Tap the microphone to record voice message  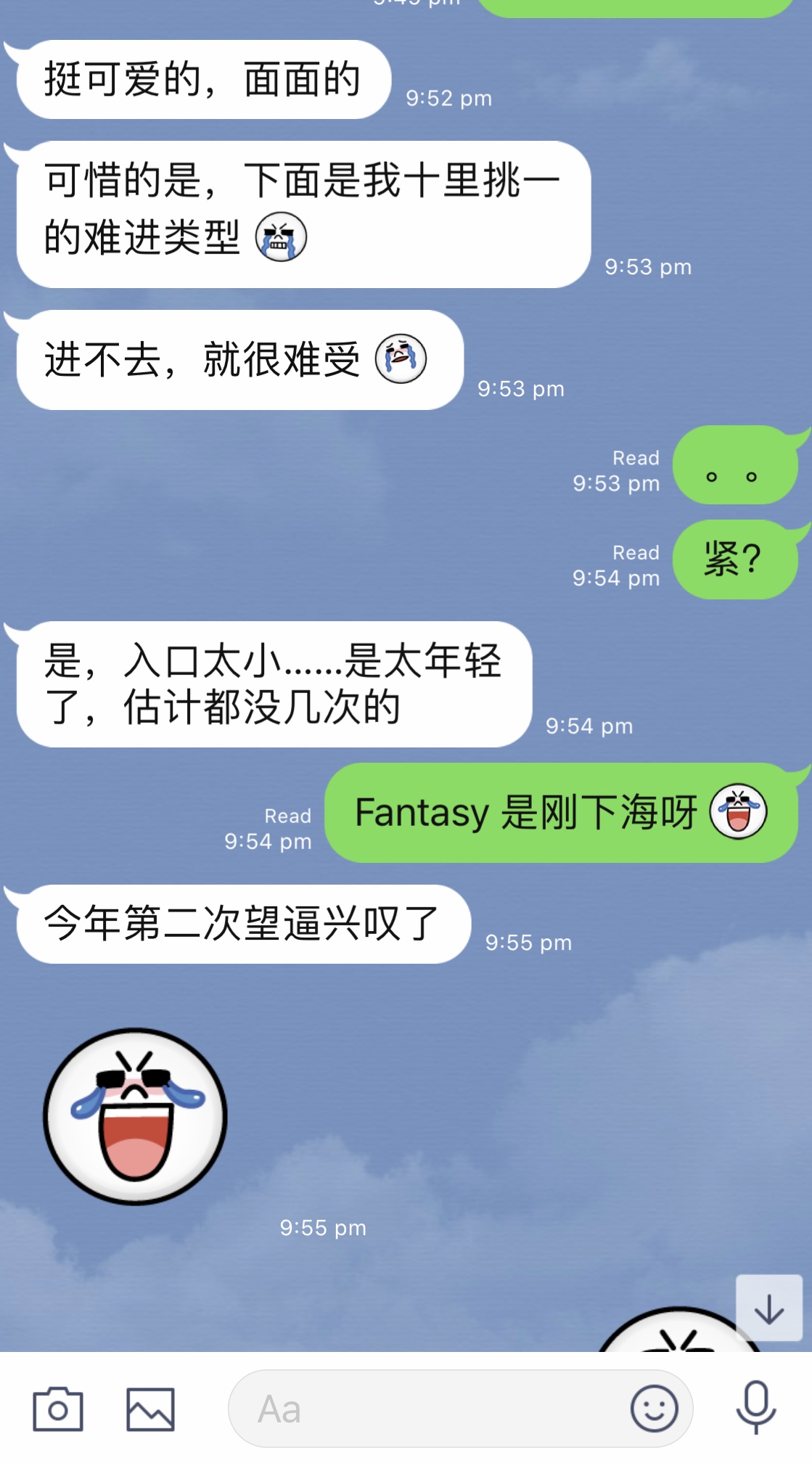coord(756,1408)
